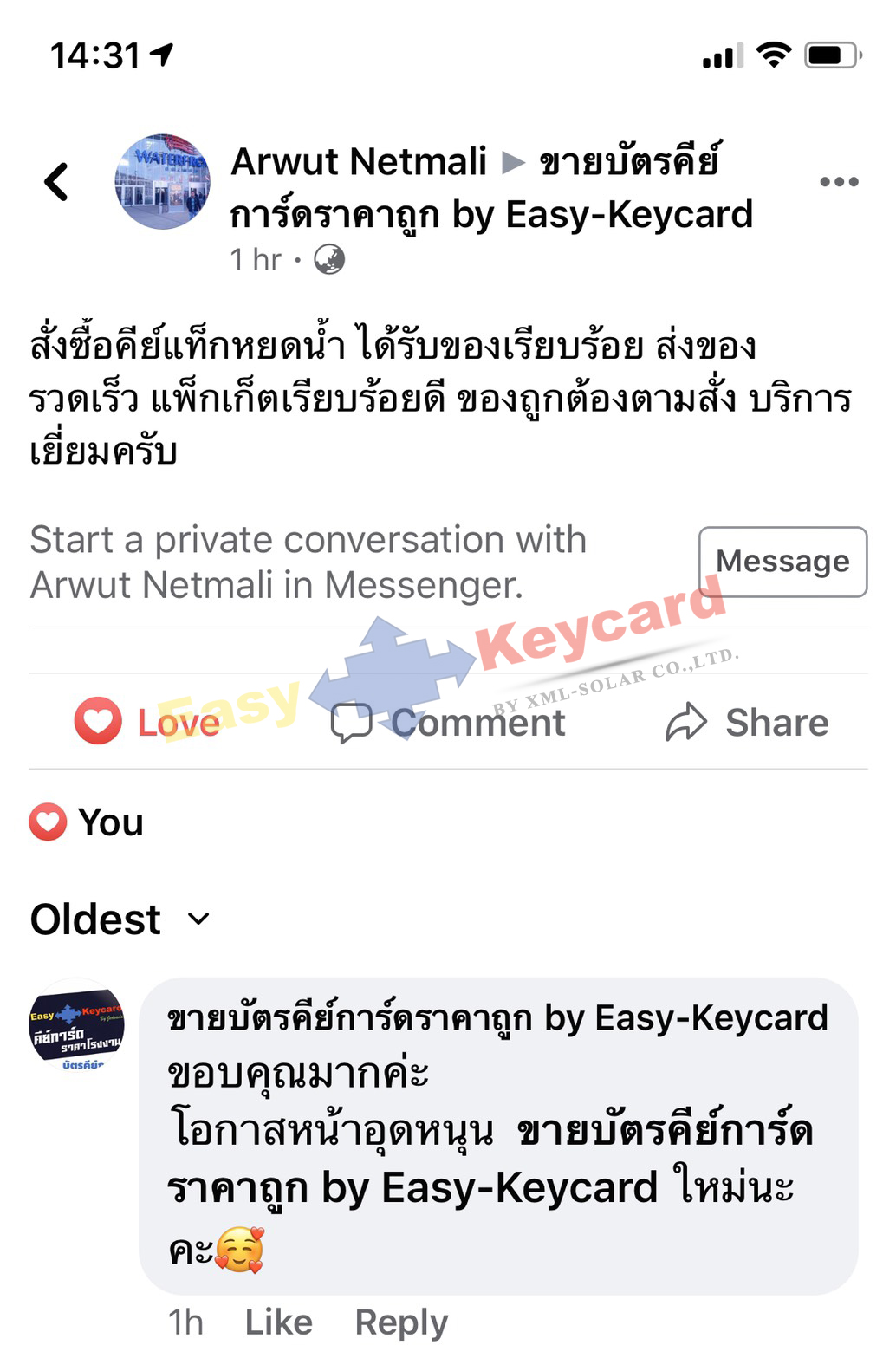Toggle the Love reaction on the post
The image size is (896, 1371).
click(x=147, y=722)
